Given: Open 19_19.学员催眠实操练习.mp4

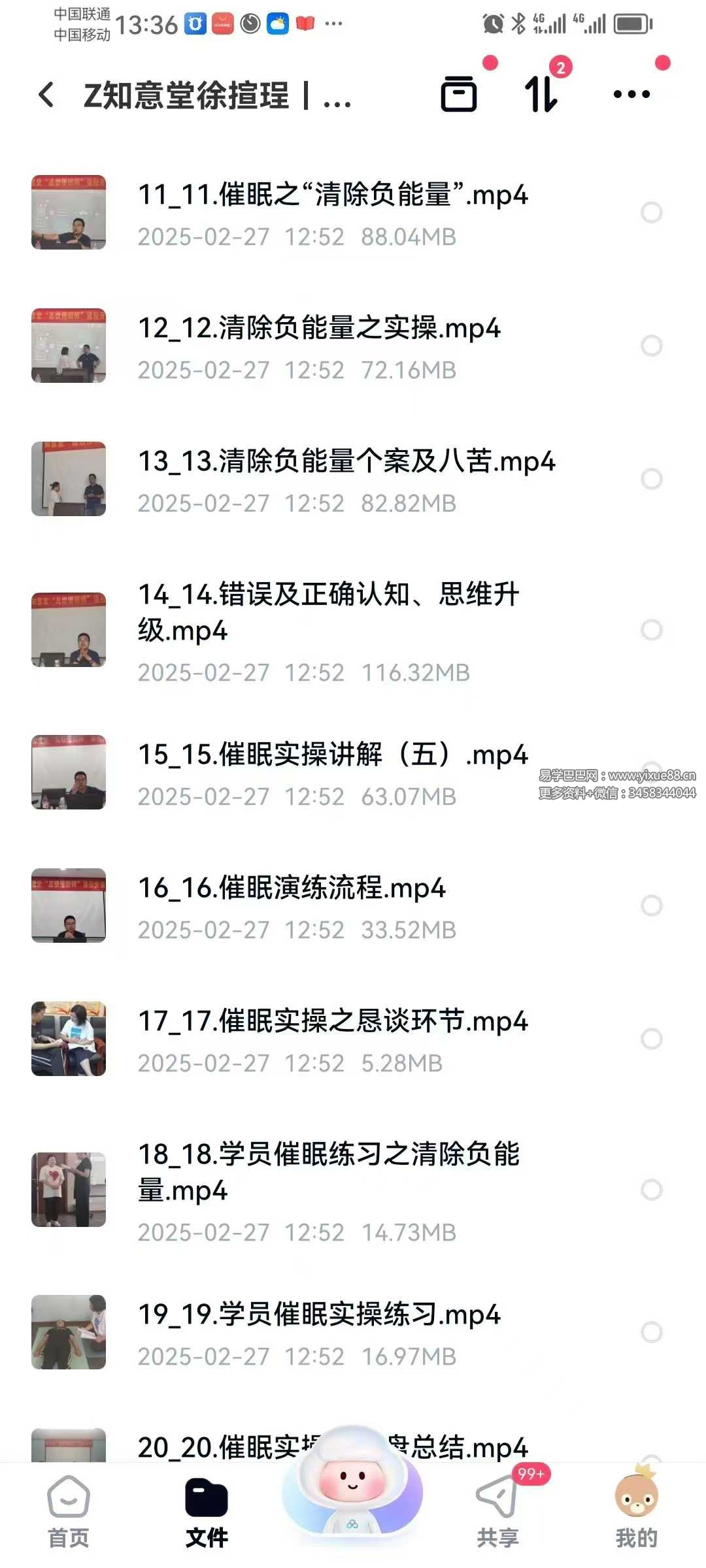Looking at the screenshot, I should (x=319, y=1315).
